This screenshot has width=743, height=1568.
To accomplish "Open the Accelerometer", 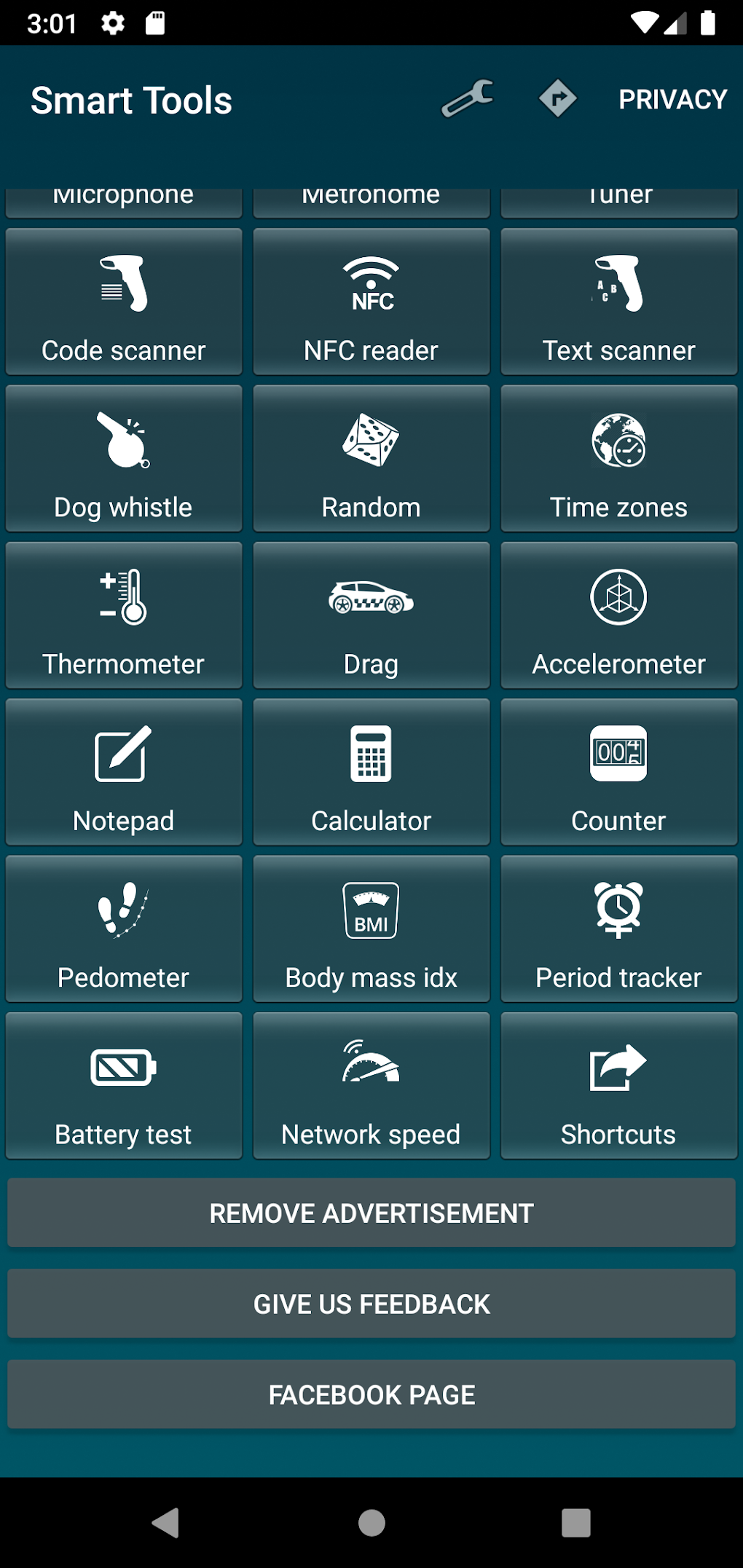I will pyautogui.click(x=619, y=615).
